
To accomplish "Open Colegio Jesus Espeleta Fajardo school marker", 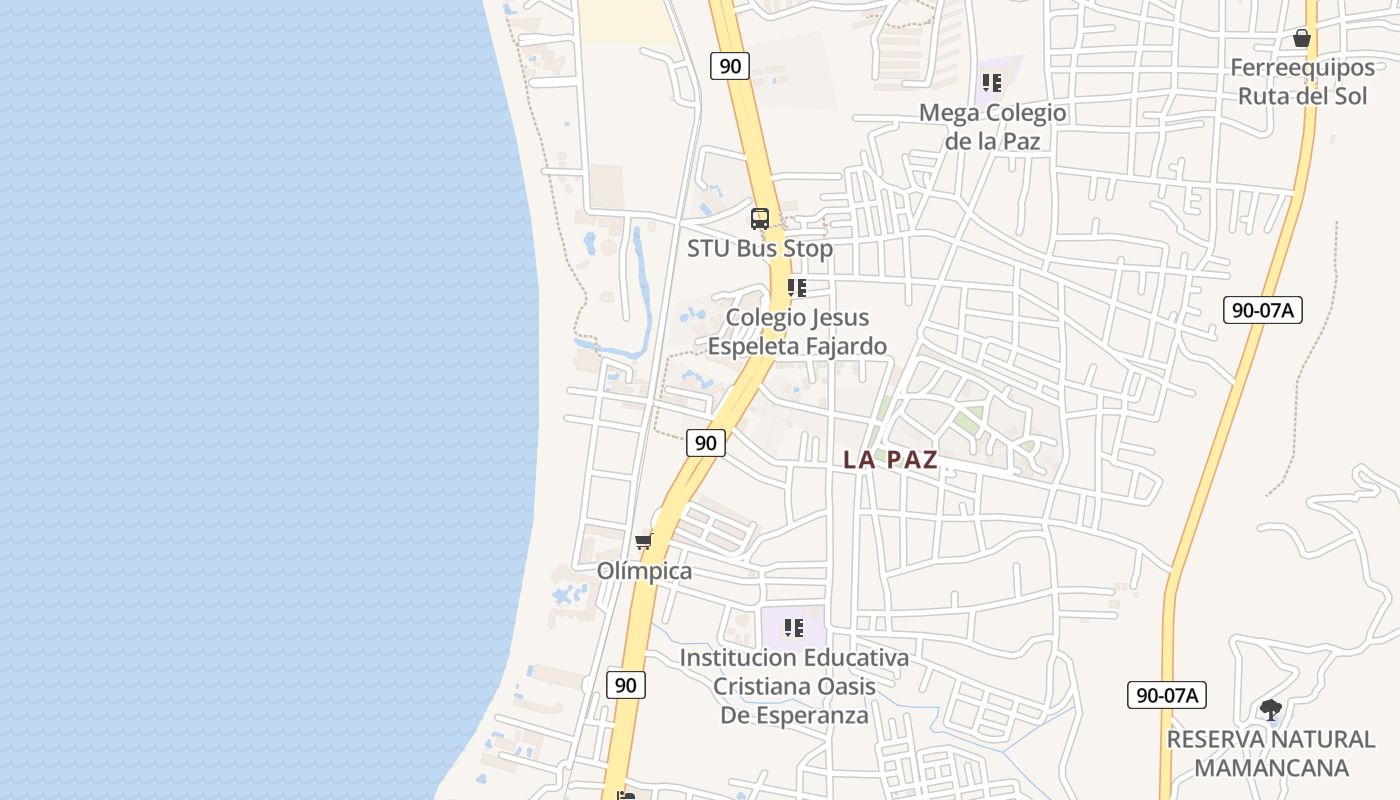I will [797, 289].
